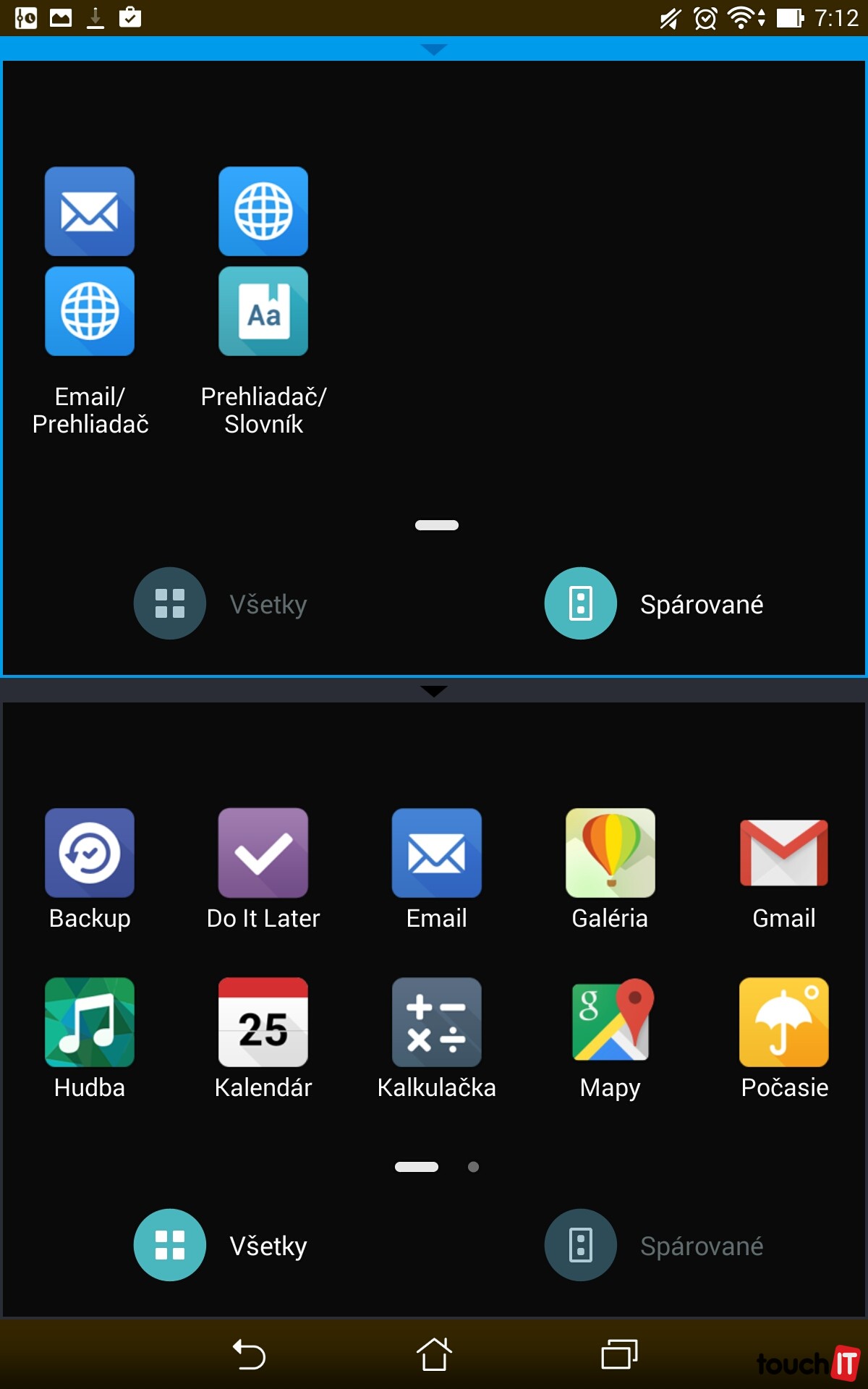Screen dimensions: 868x1389
Task: Launch Gmail
Action: pyautogui.click(x=784, y=854)
